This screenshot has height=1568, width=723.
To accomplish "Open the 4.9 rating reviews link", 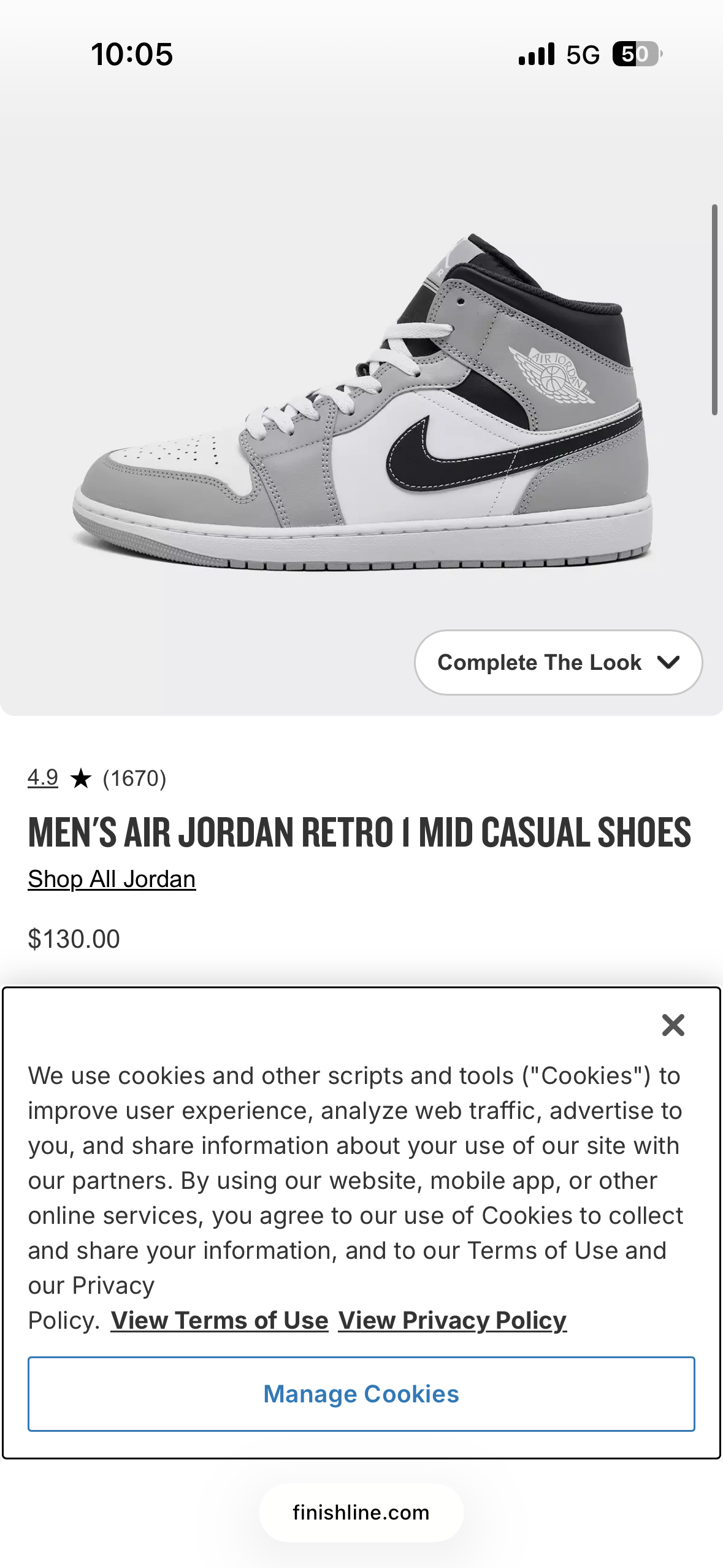I will 43,778.
